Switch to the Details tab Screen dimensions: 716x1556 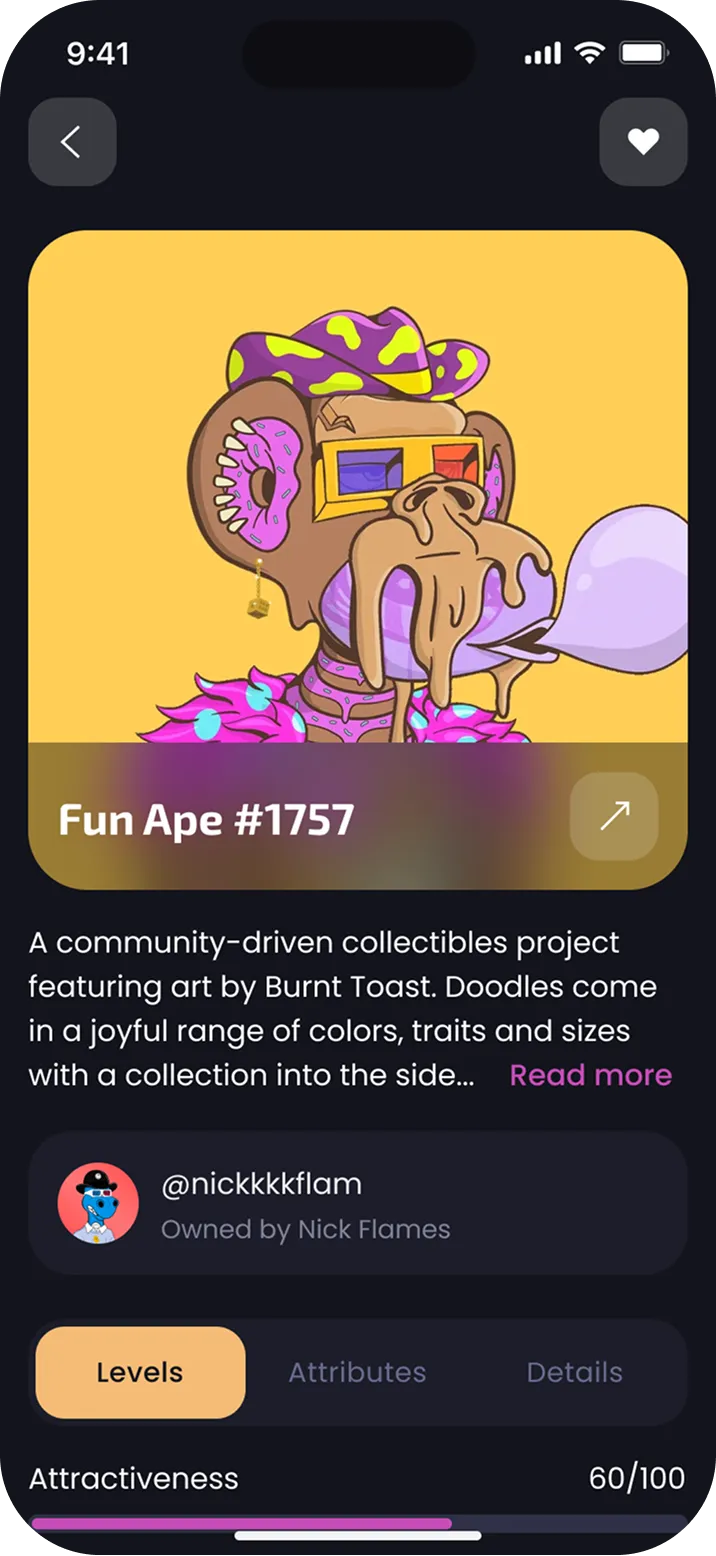coord(574,1372)
